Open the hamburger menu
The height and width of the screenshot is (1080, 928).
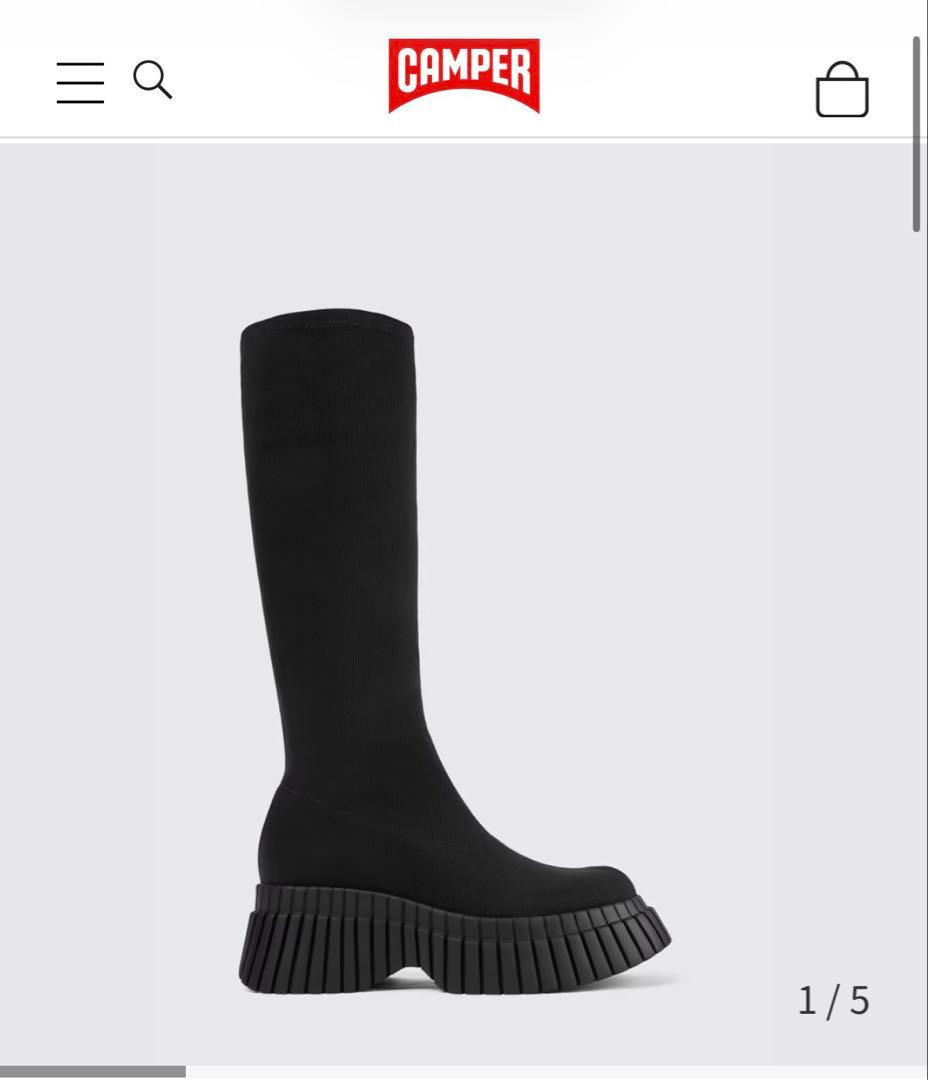(80, 82)
